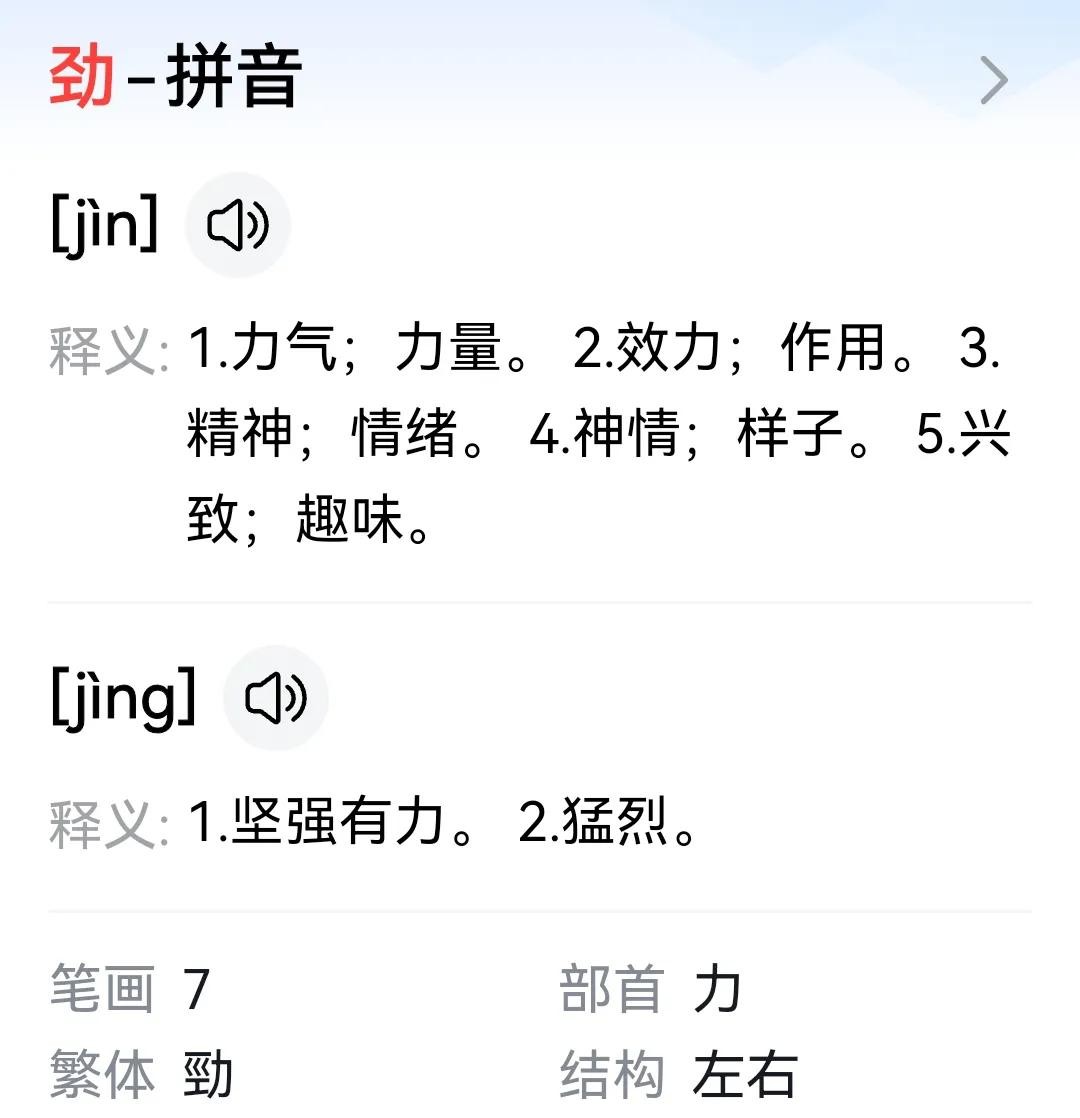The width and height of the screenshot is (1080, 1118).
Task: Open the 劲-拼音 detail chevron
Action: [x=993, y=81]
